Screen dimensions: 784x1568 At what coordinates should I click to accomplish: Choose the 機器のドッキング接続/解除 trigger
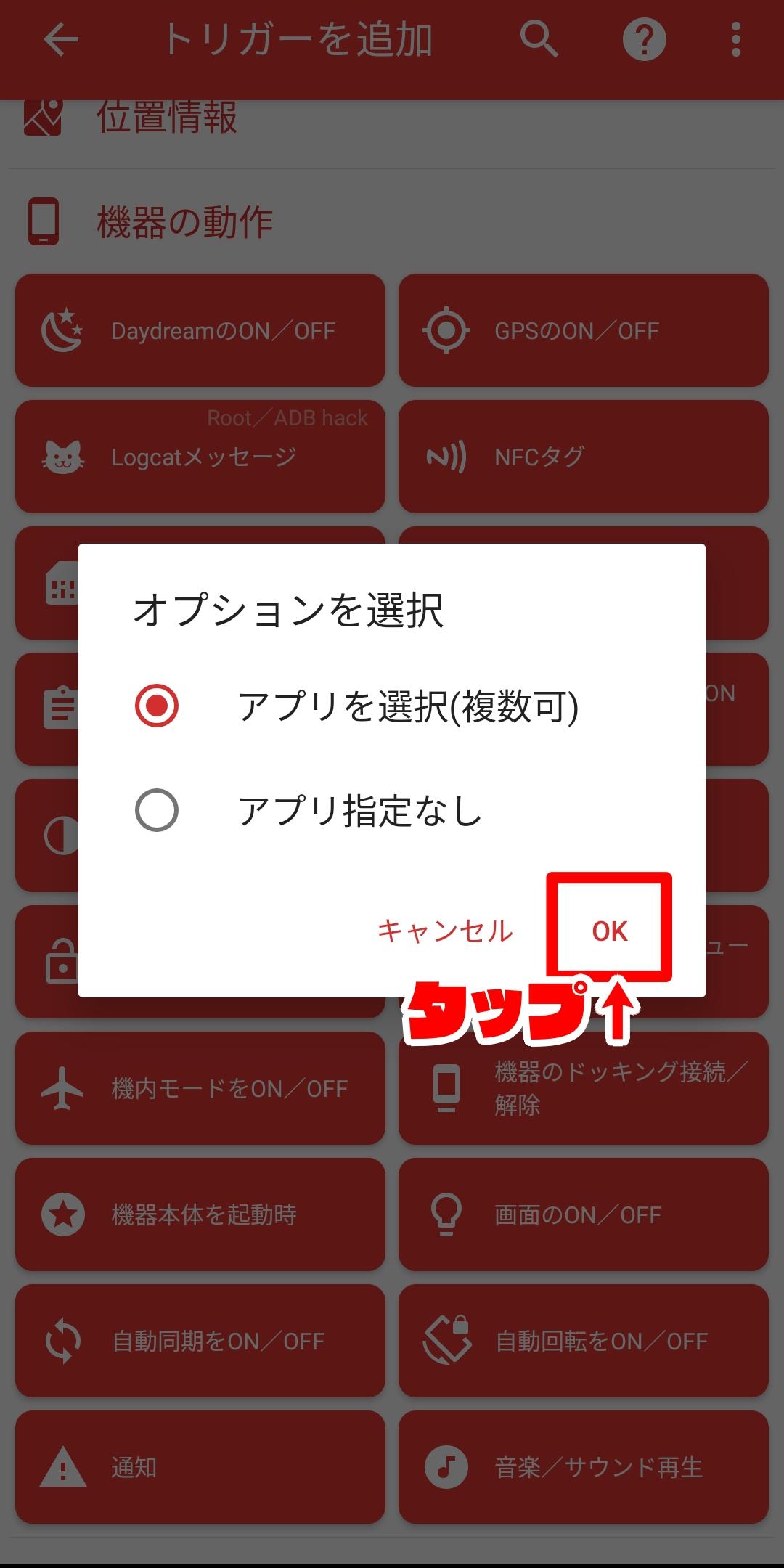[x=584, y=1088]
